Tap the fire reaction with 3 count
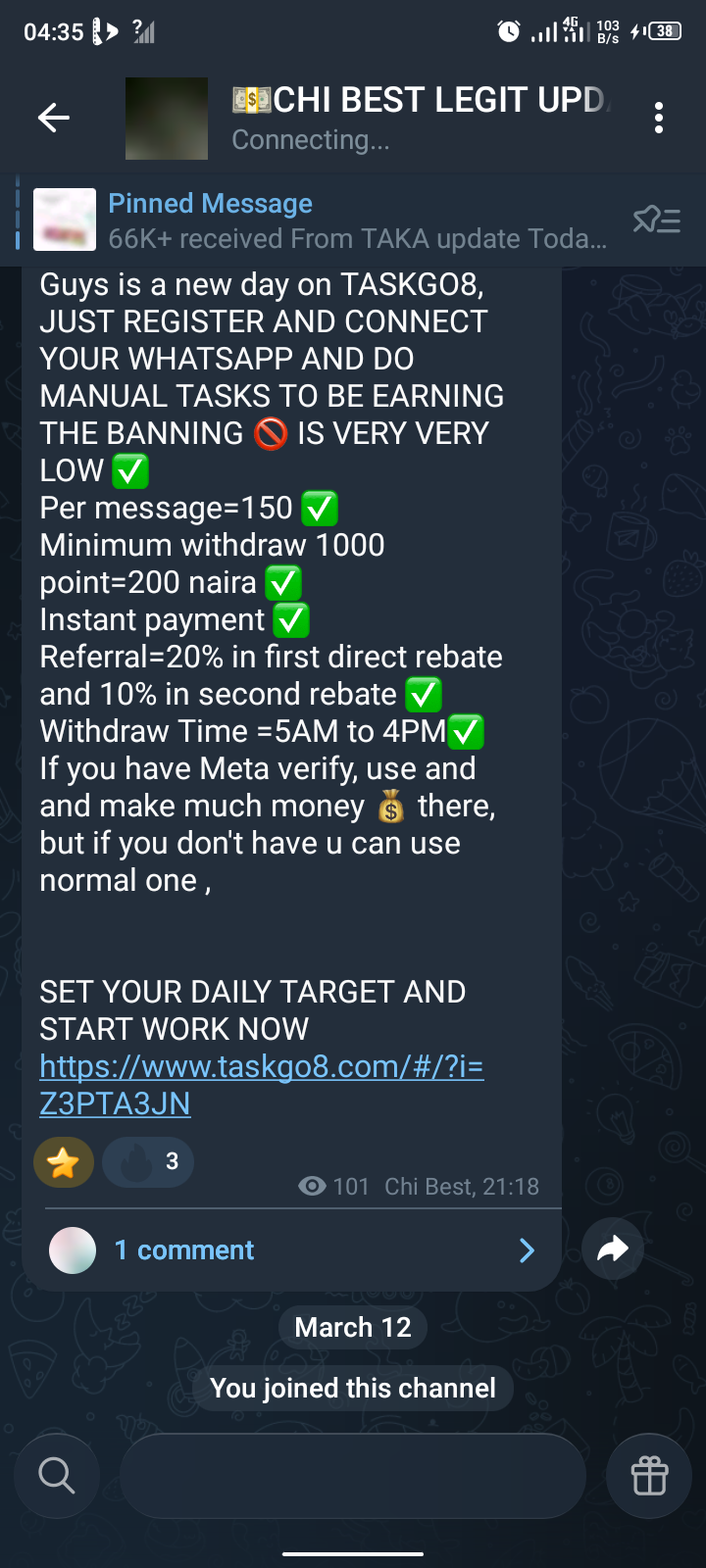706x1568 pixels. 148,1162
